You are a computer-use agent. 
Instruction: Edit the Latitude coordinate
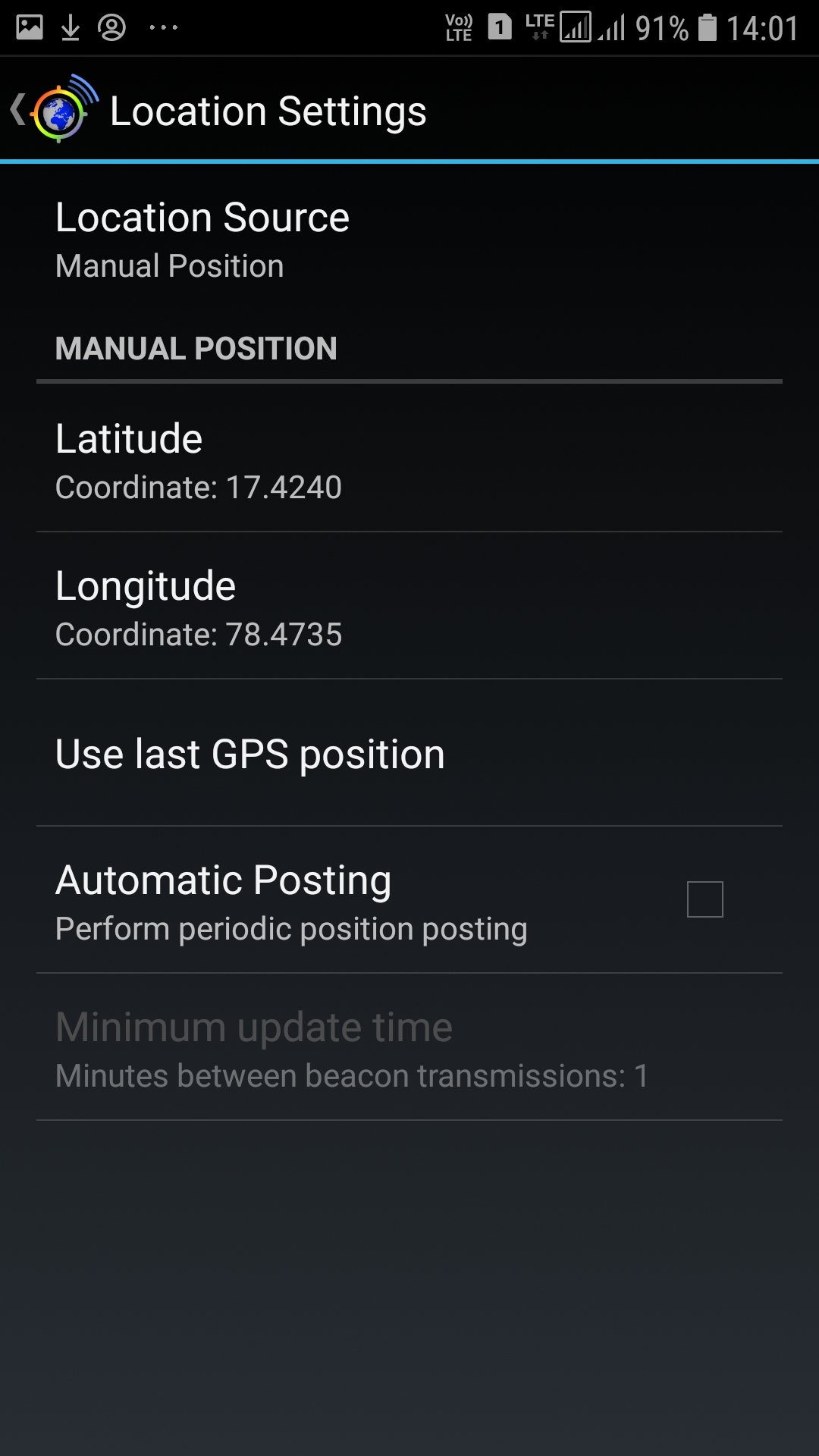[x=409, y=460]
